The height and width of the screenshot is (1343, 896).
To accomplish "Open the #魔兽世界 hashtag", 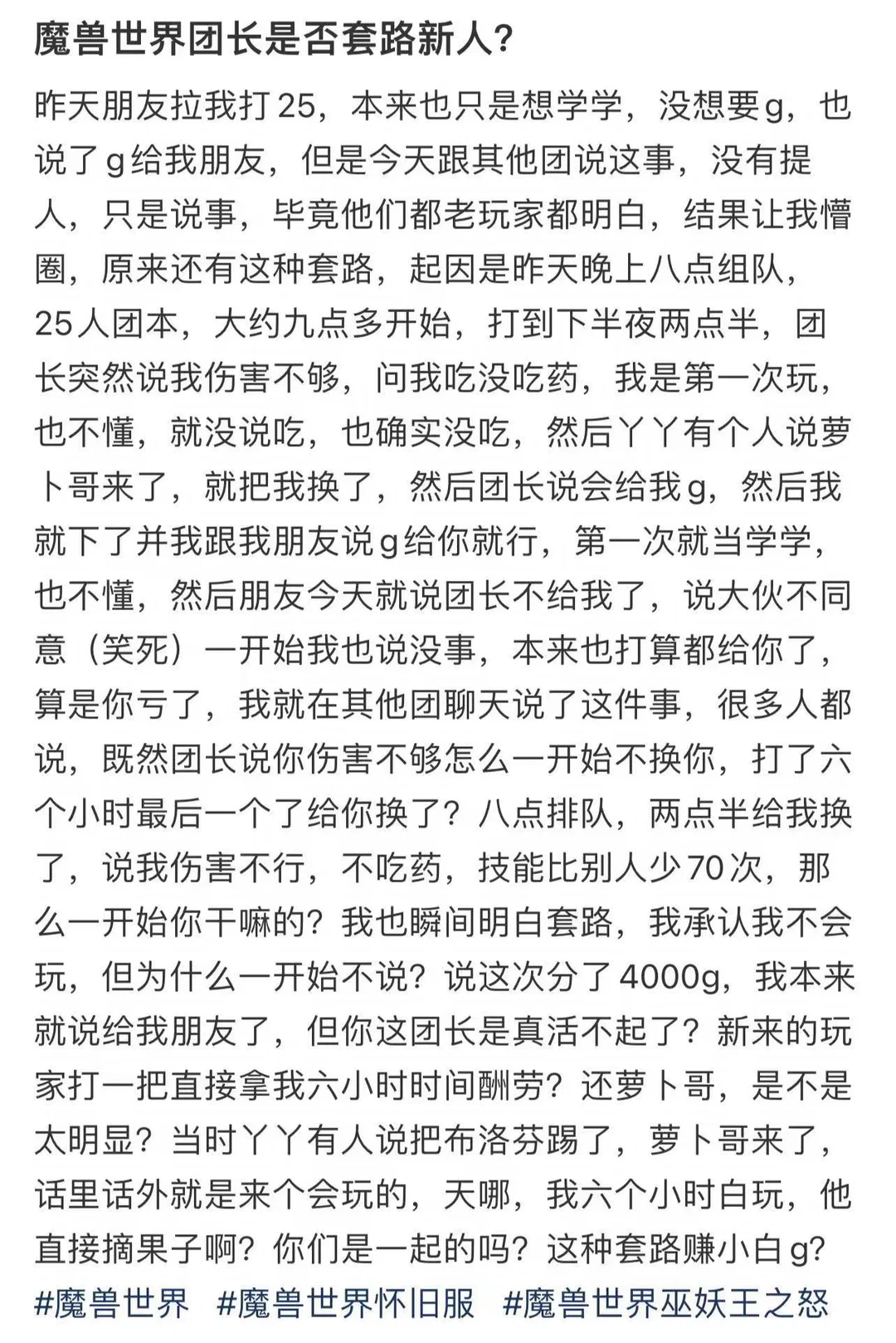I will [112, 1303].
